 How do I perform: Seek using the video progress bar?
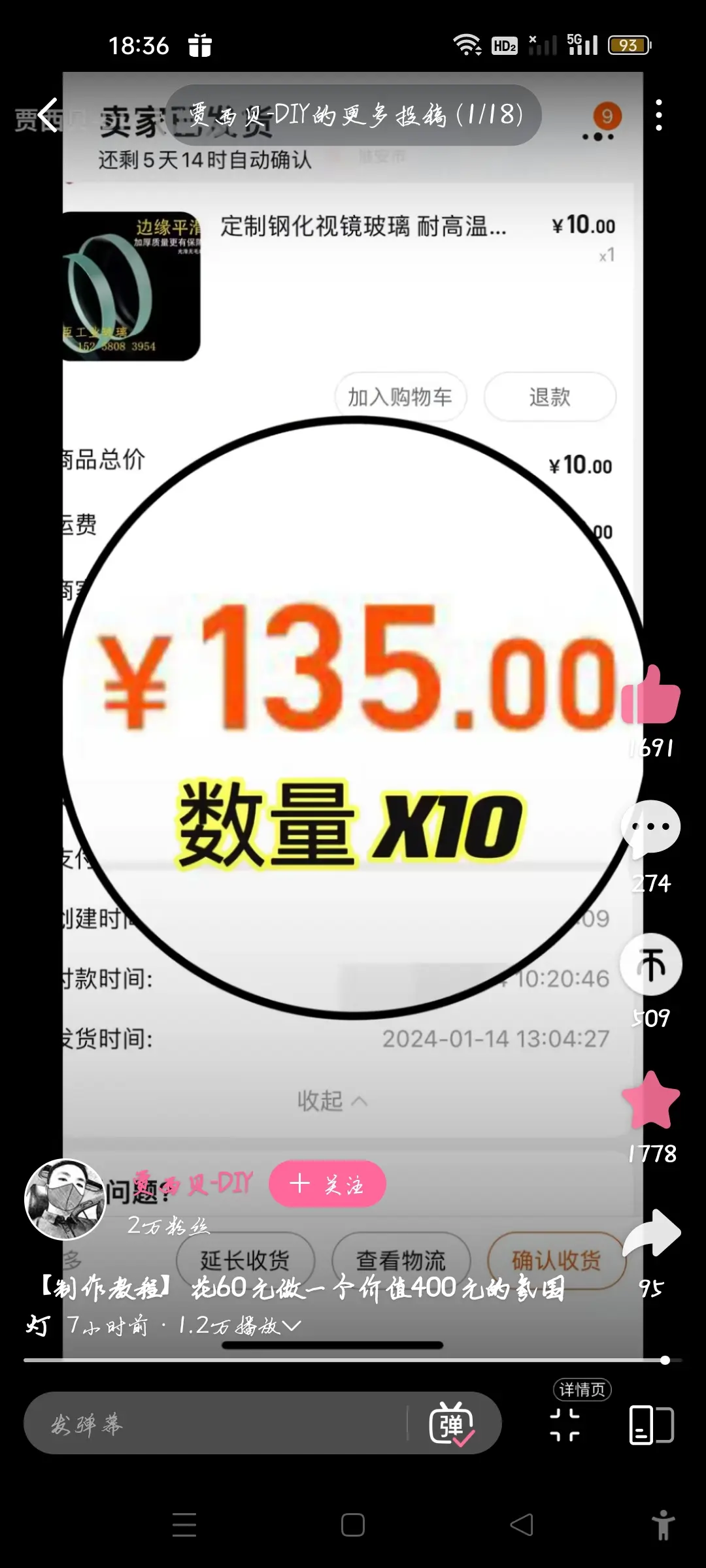pyautogui.click(x=353, y=1360)
